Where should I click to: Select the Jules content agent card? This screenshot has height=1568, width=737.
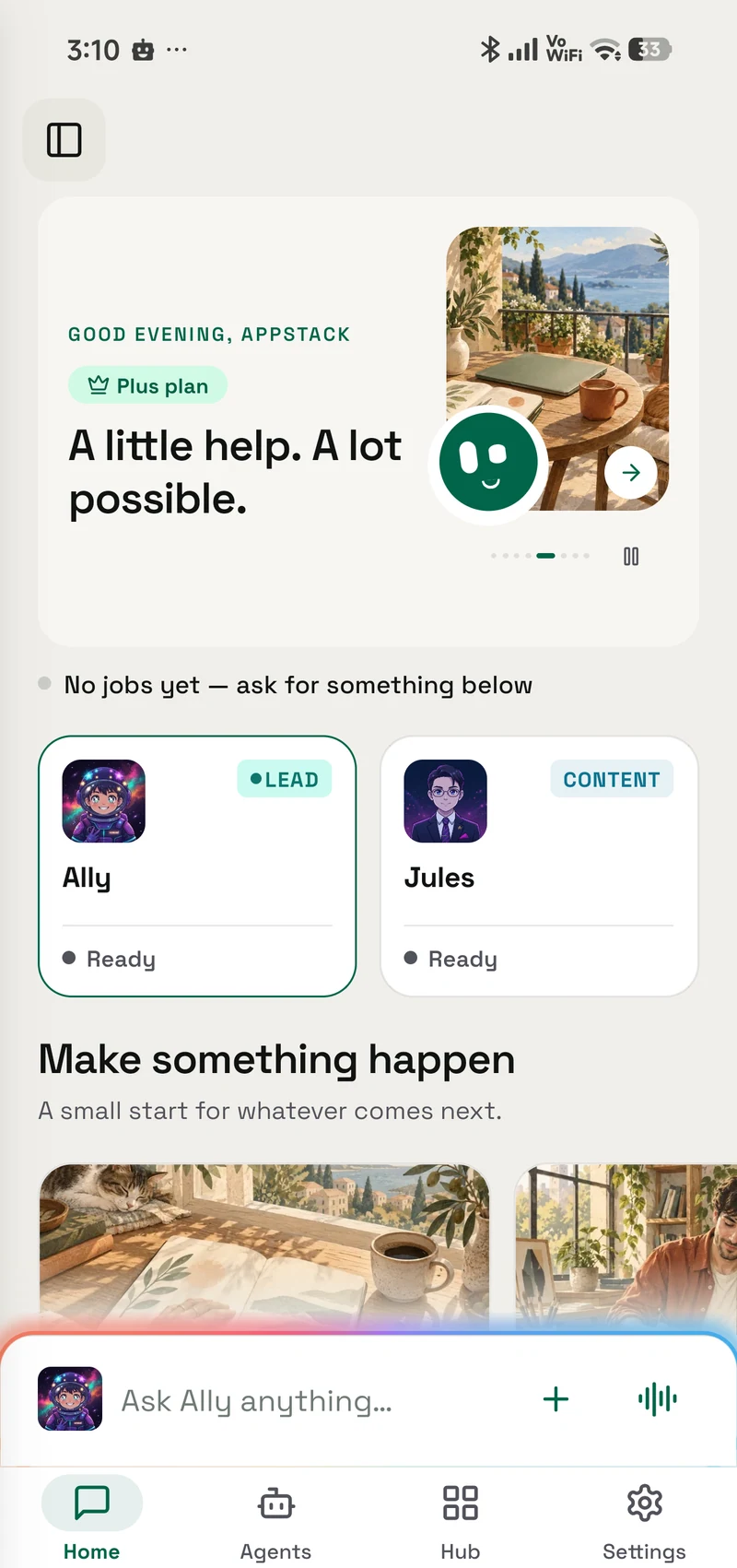[539, 866]
